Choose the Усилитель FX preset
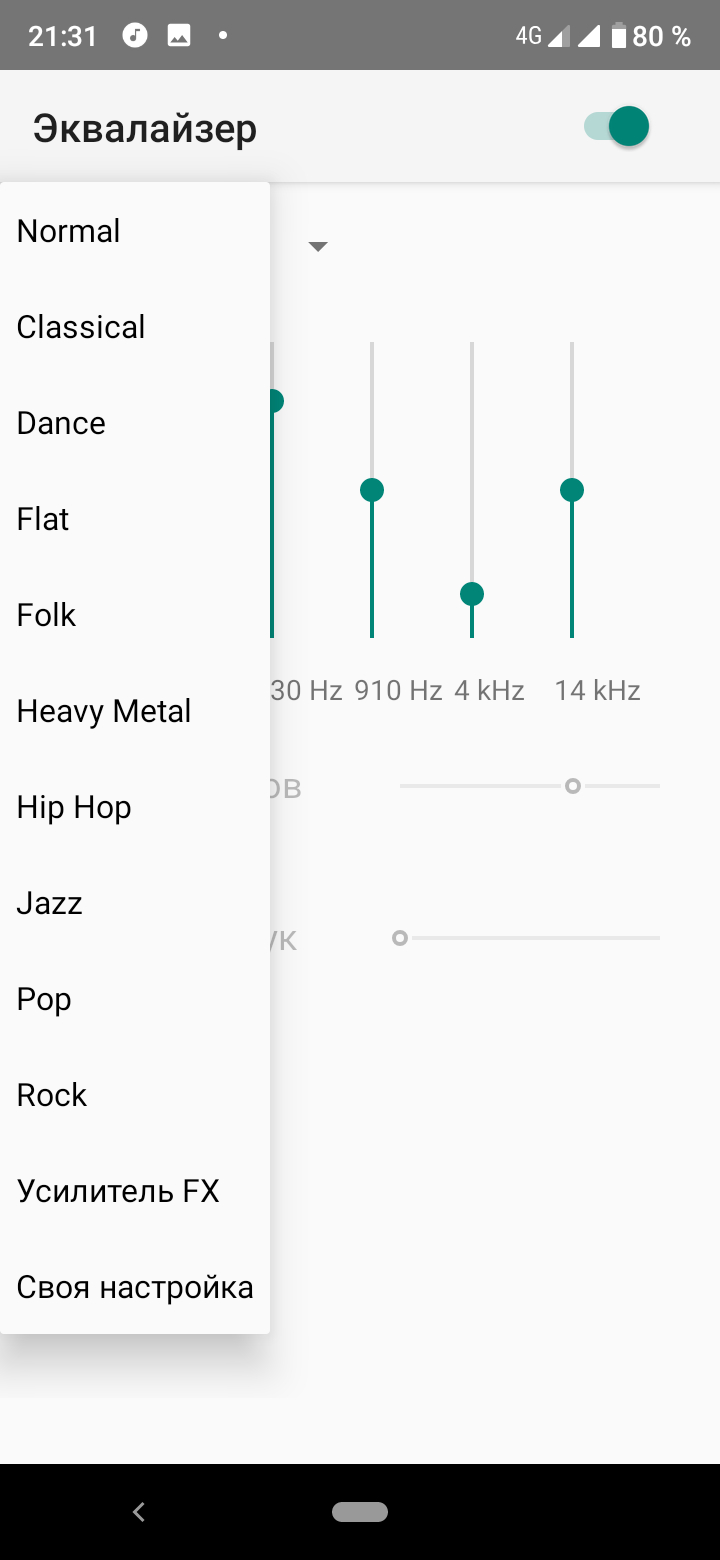 pos(135,1191)
